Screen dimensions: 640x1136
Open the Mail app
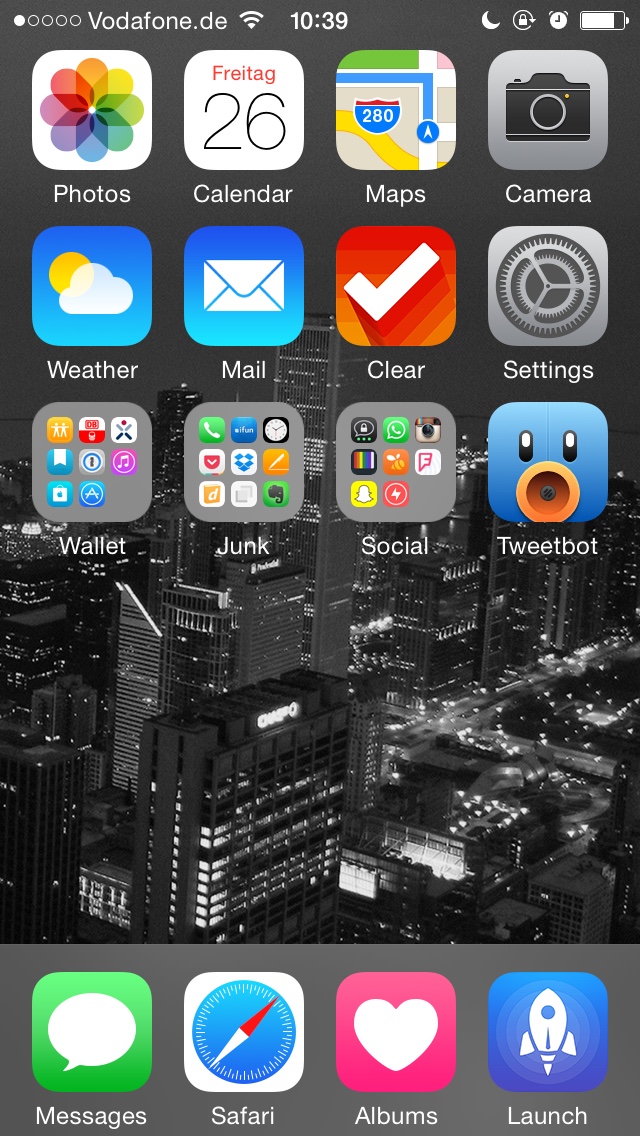pyautogui.click(x=244, y=286)
